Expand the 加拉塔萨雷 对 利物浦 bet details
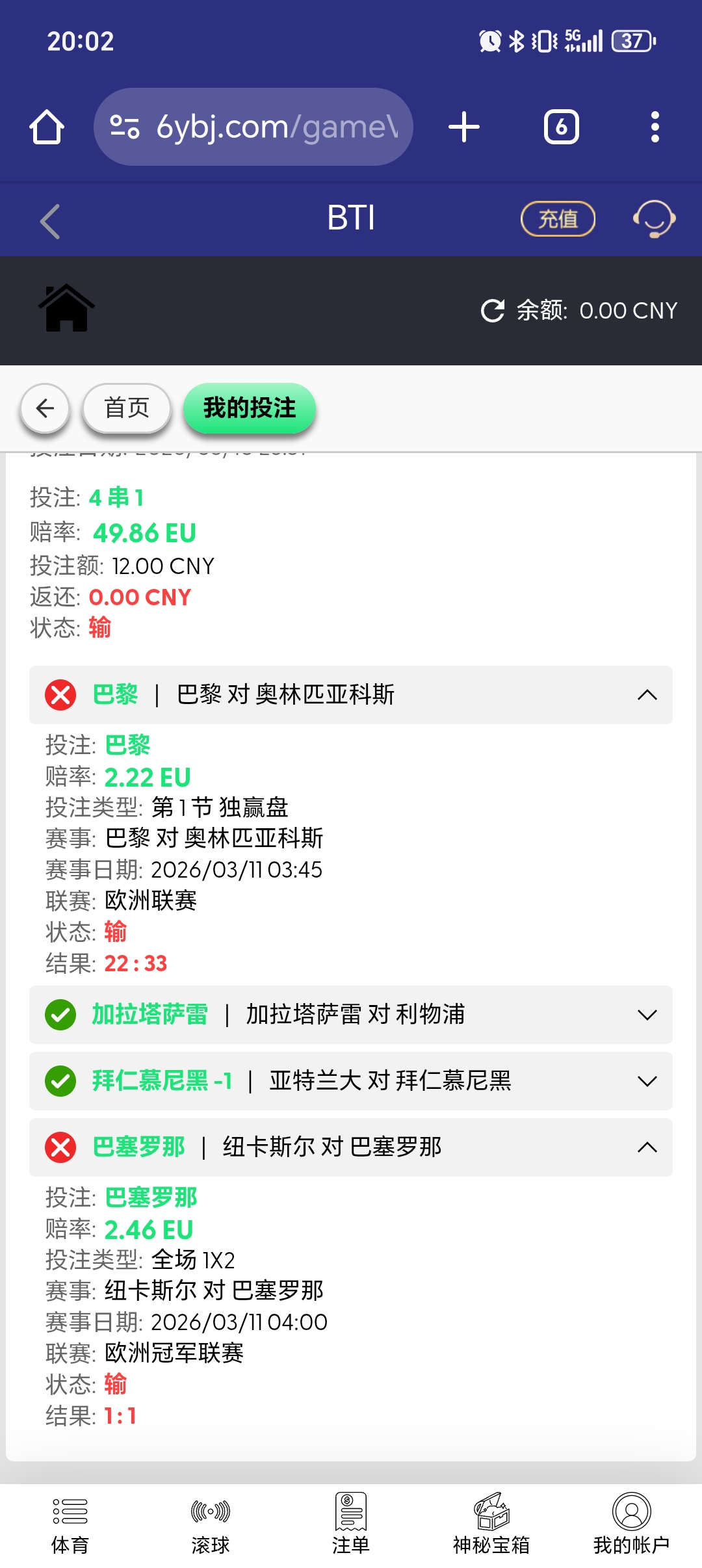Image resolution: width=702 pixels, height=1568 pixels. (647, 1015)
